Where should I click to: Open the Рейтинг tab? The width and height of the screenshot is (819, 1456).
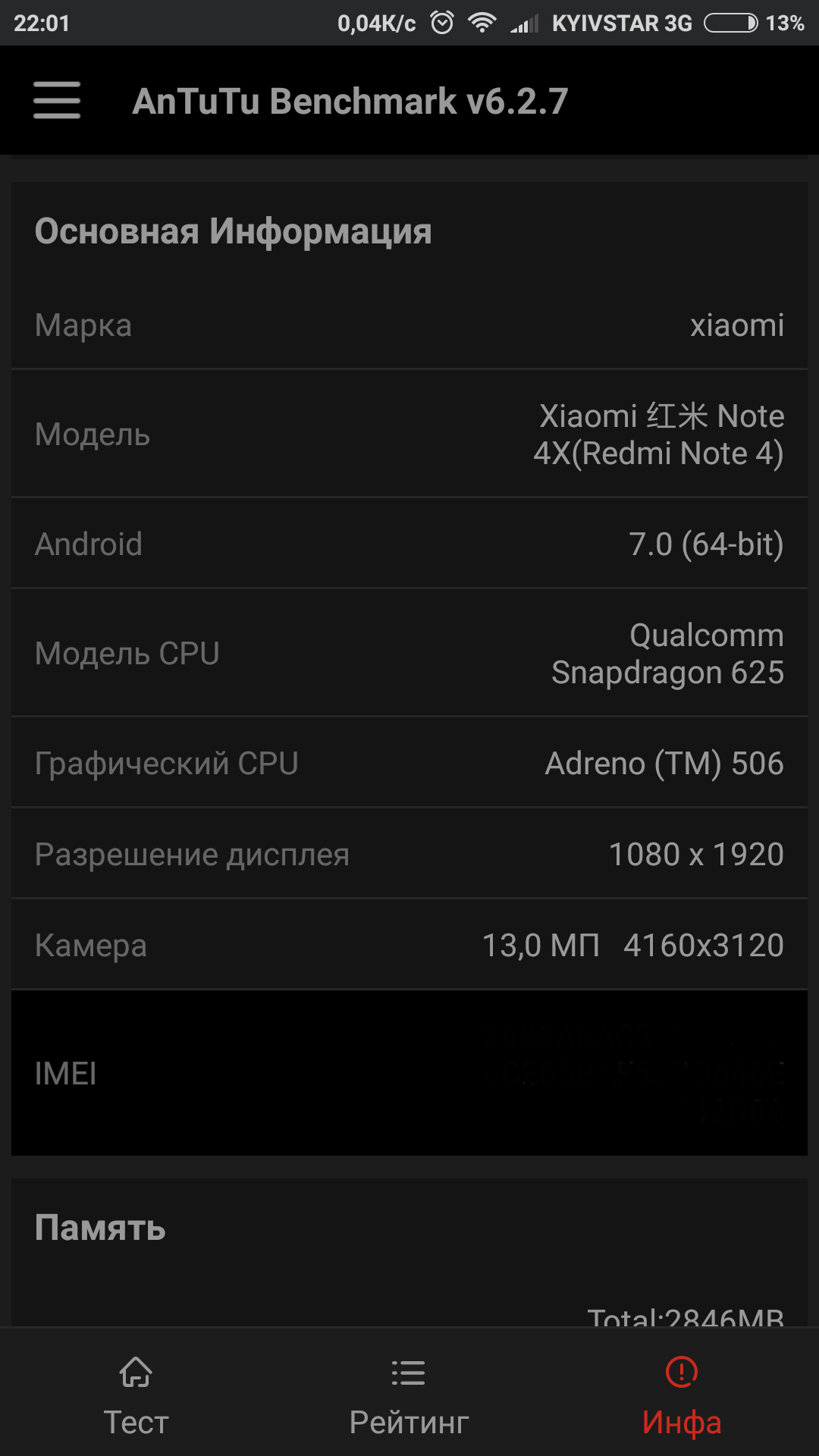tap(409, 1395)
